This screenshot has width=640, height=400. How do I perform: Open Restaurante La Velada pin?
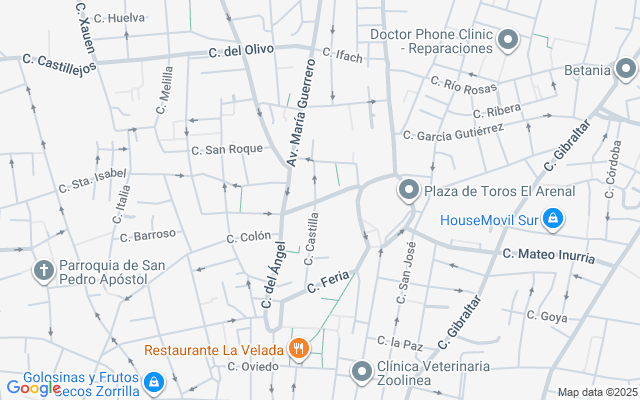(x=299, y=349)
